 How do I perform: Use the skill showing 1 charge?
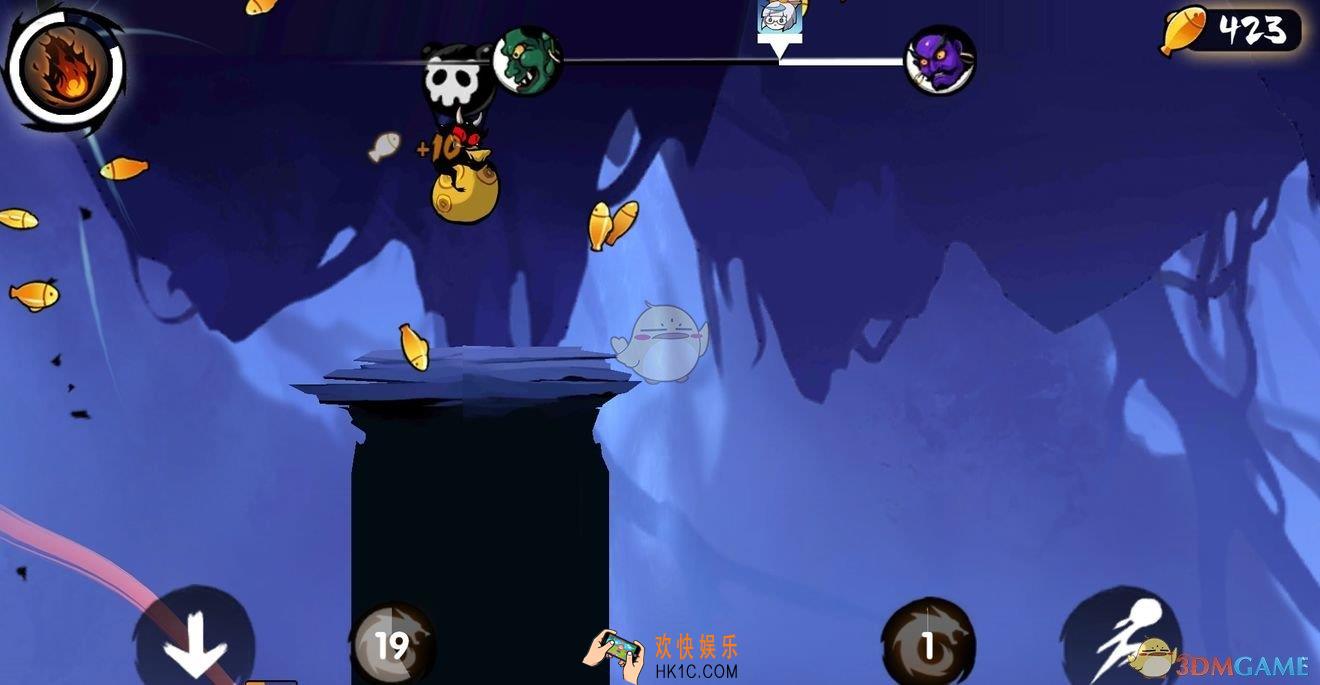click(x=928, y=645)
